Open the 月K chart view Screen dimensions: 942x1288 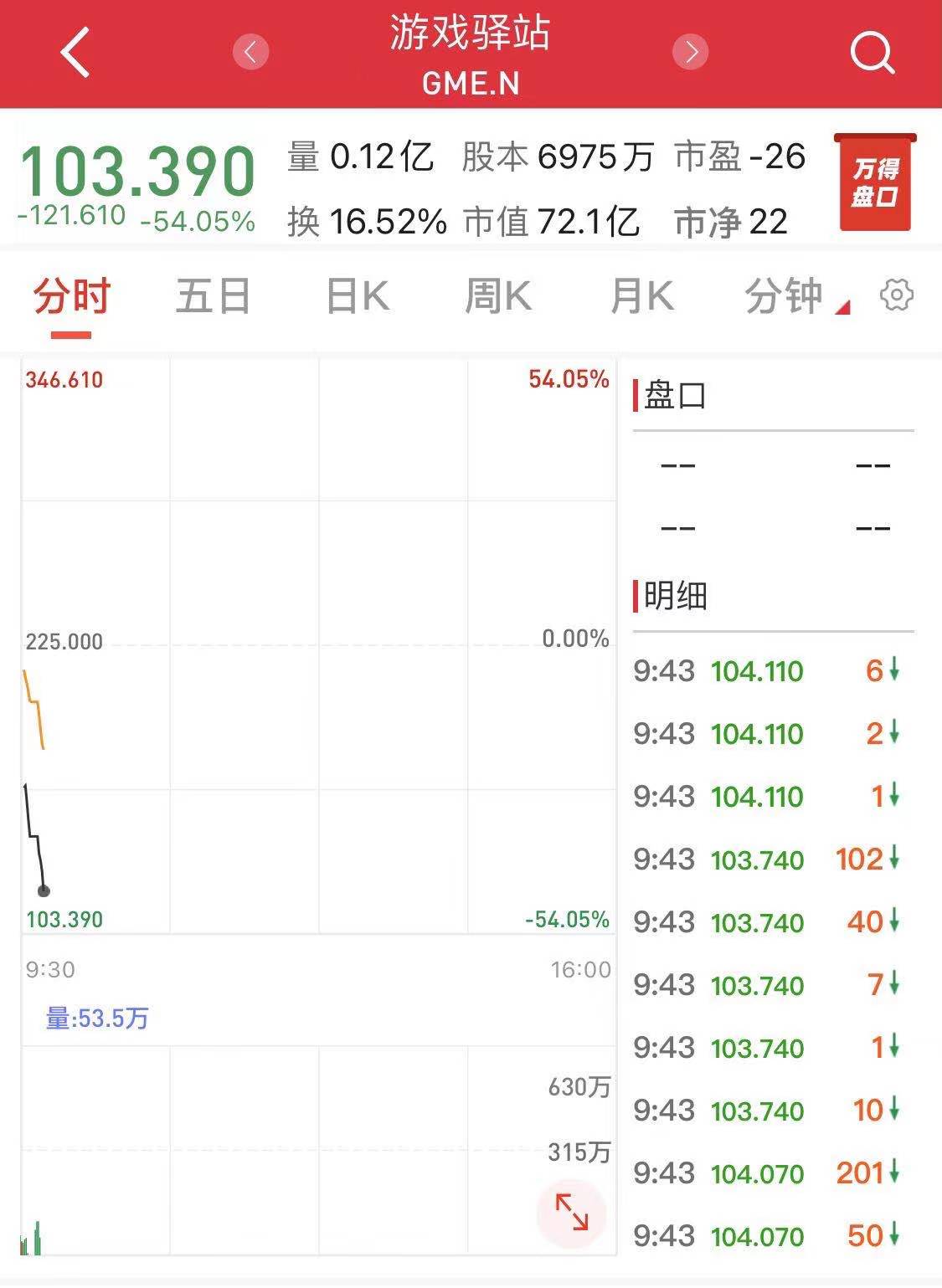click(641, 295)
